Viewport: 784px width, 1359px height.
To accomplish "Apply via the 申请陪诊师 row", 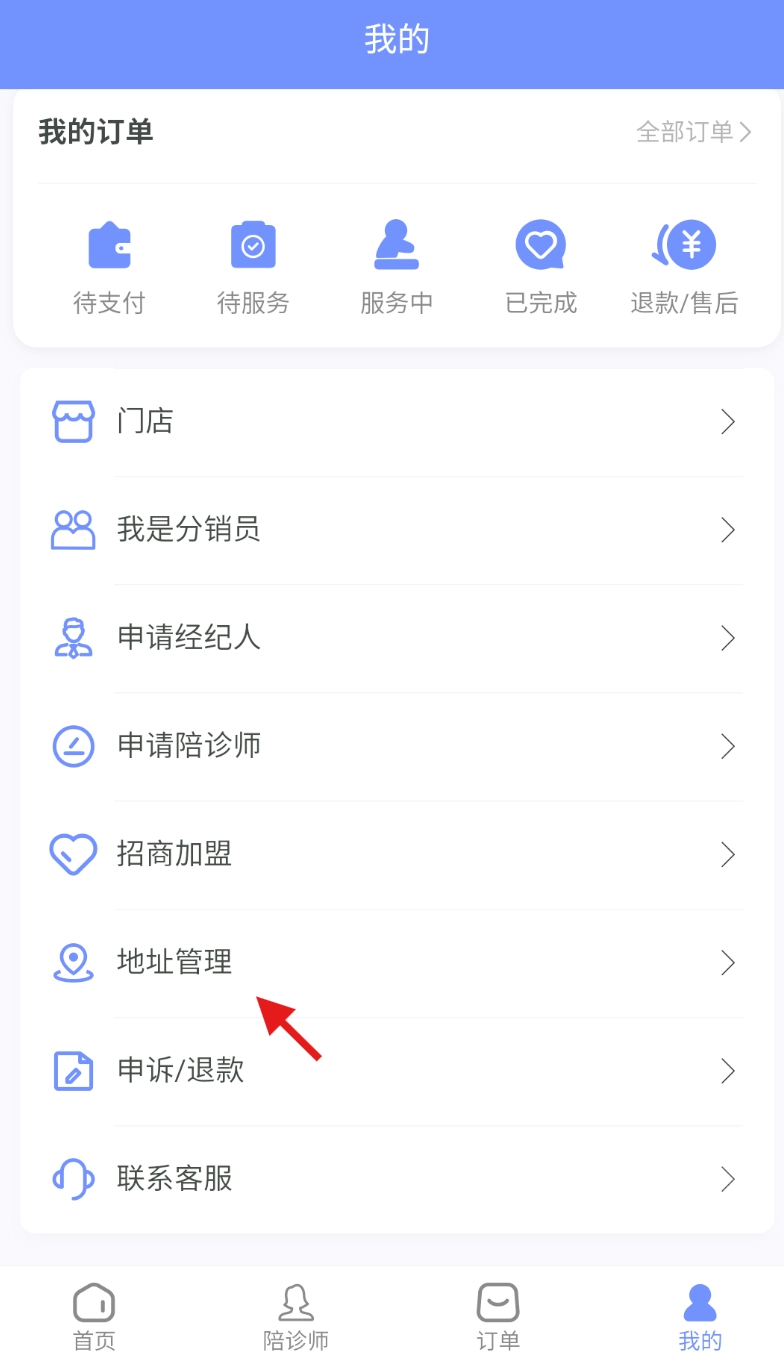I will click(396, 746).
